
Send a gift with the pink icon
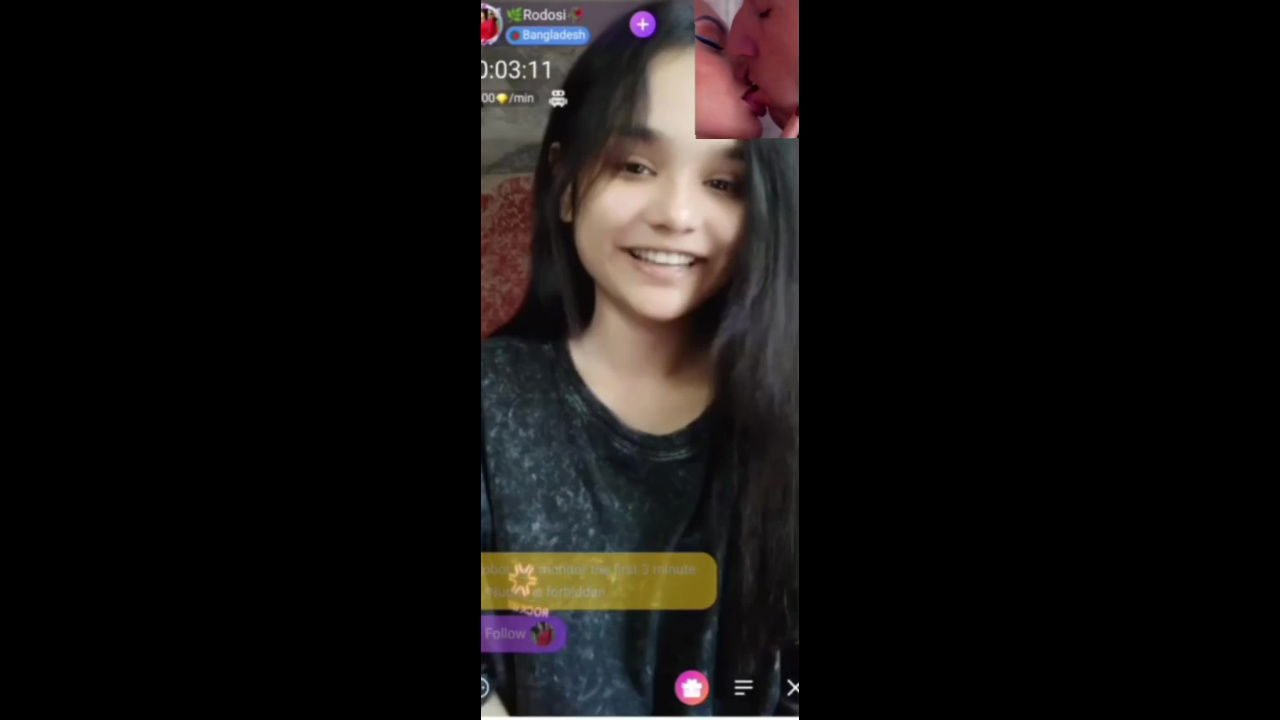point(691,687)
